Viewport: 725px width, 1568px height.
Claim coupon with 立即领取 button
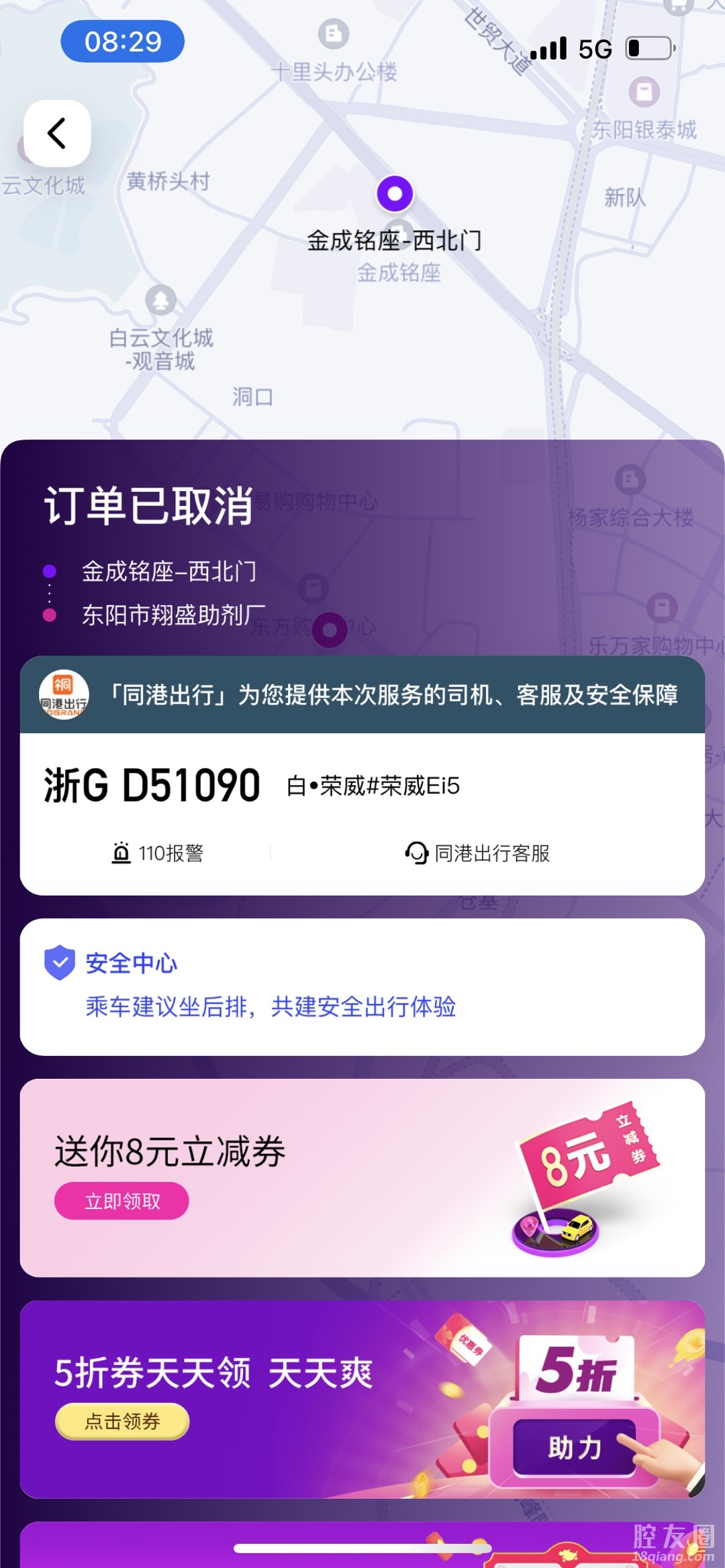click(x=122, y=1200)
